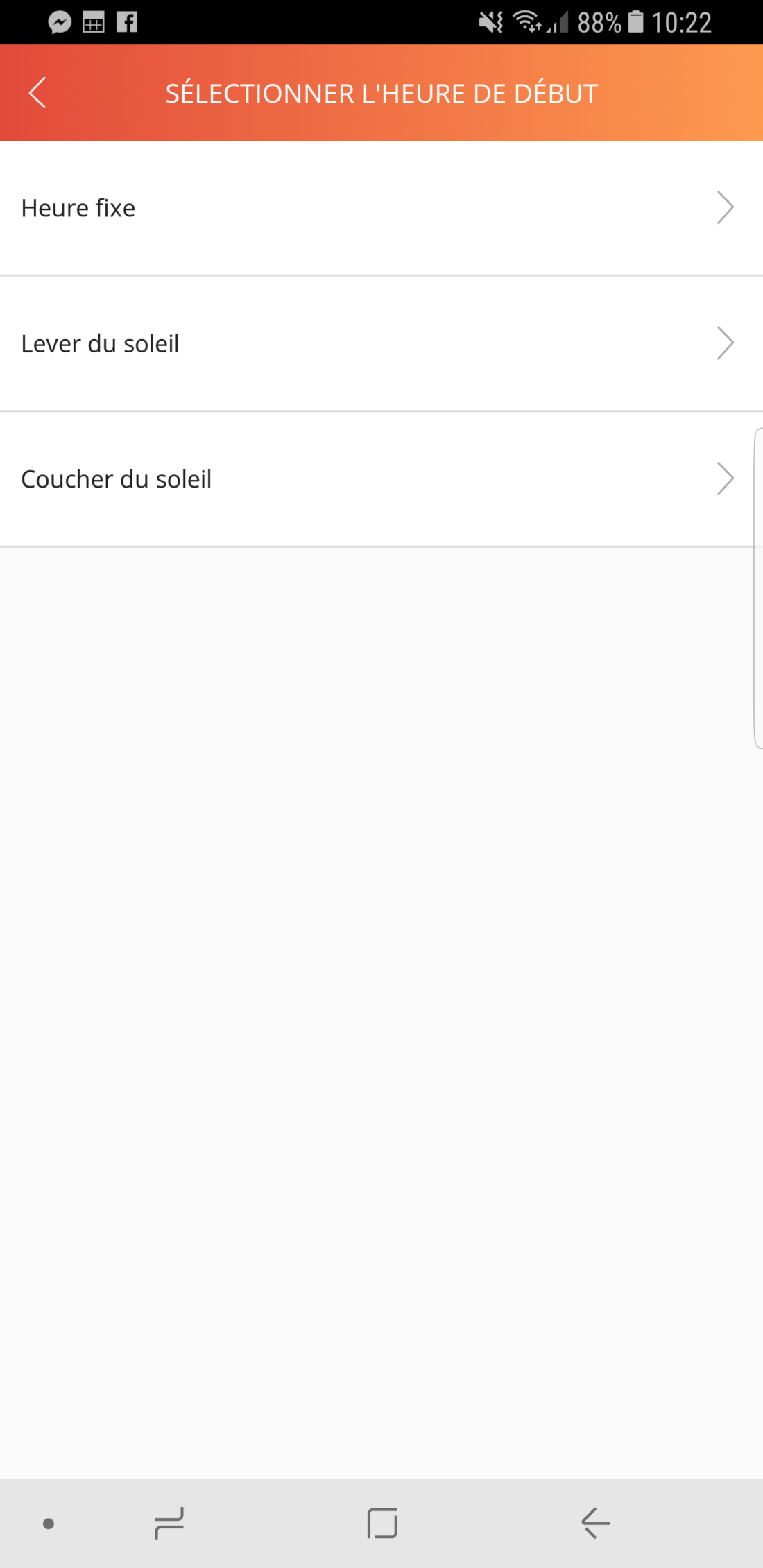Open the Heure fixe option
Viewport: 763px width, 1568px height.
(x=381, y=208)
